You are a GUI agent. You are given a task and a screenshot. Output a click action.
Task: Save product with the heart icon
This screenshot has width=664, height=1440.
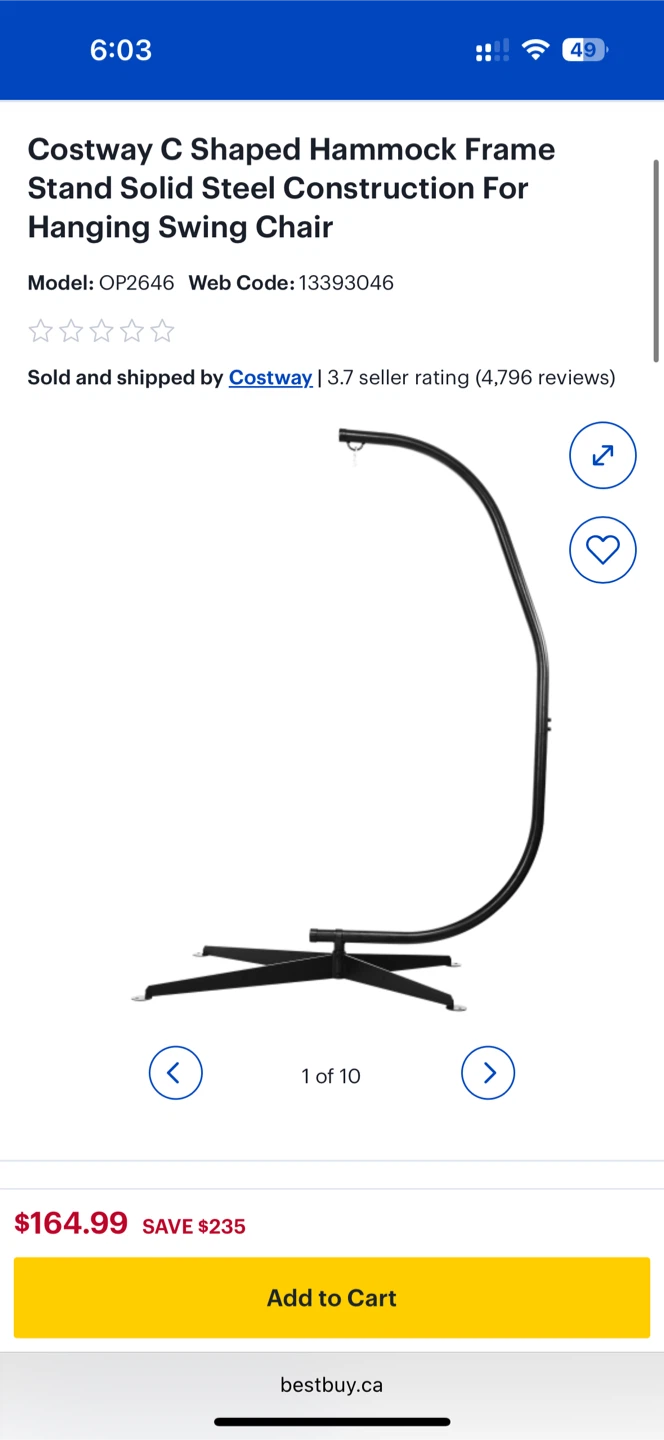[602, 550]
